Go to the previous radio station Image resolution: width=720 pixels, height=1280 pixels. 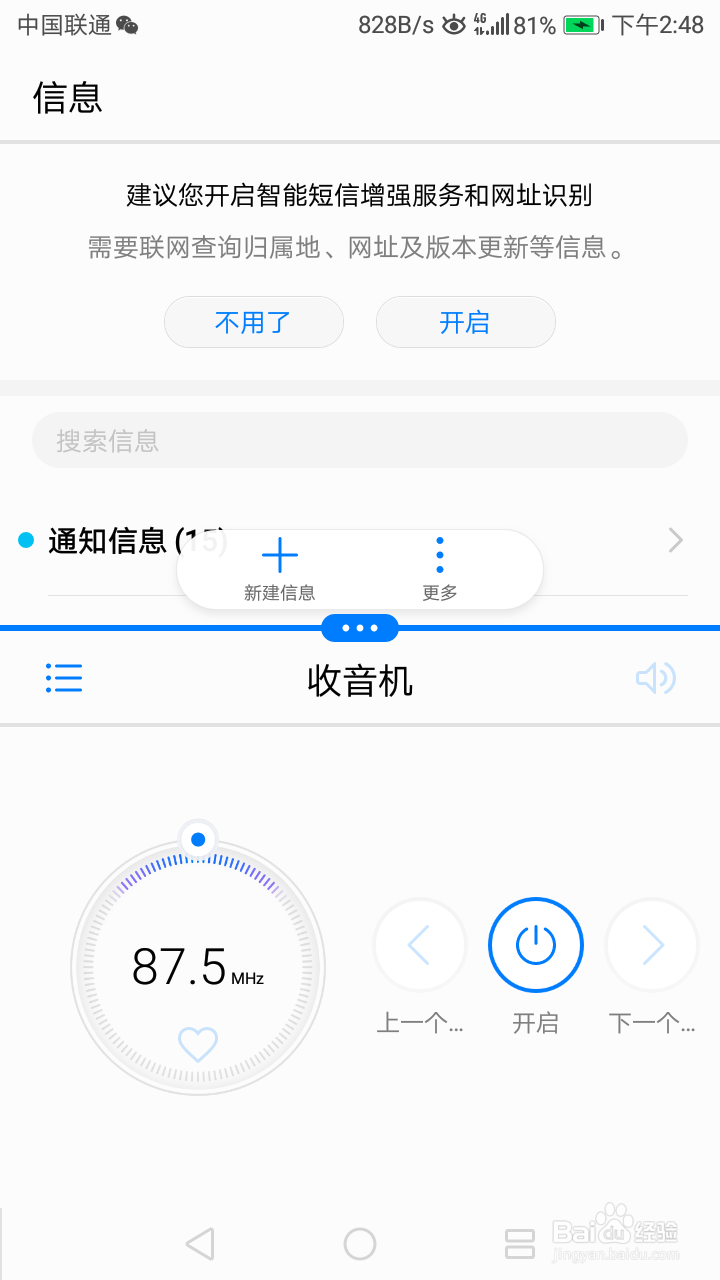point(419,945)
